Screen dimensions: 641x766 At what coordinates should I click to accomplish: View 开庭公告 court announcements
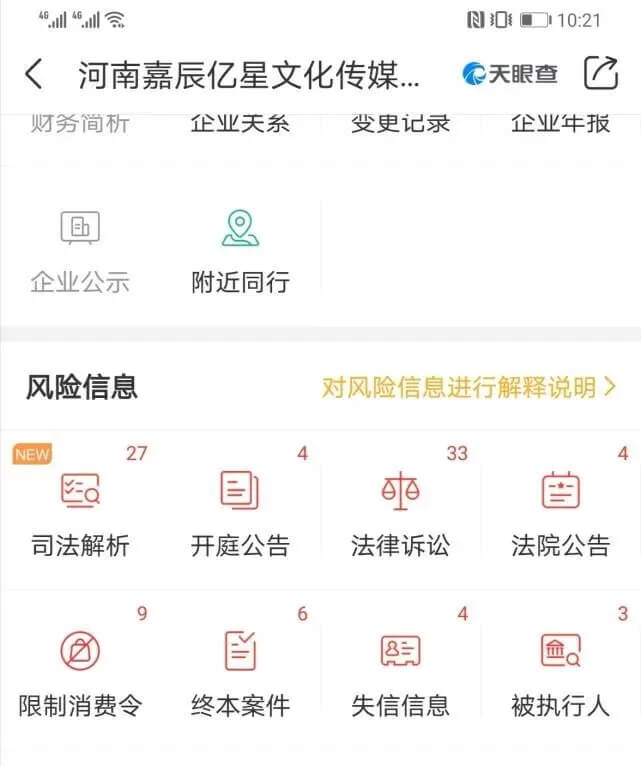pos(240,511)
